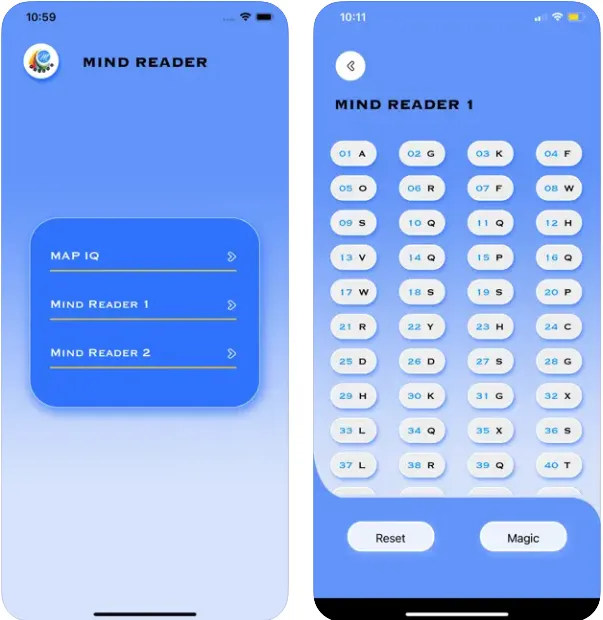Image resolution: width=603 pixels, height=620 pixels.
Task: Open Mind Reader 1
Action: point(143,304)
